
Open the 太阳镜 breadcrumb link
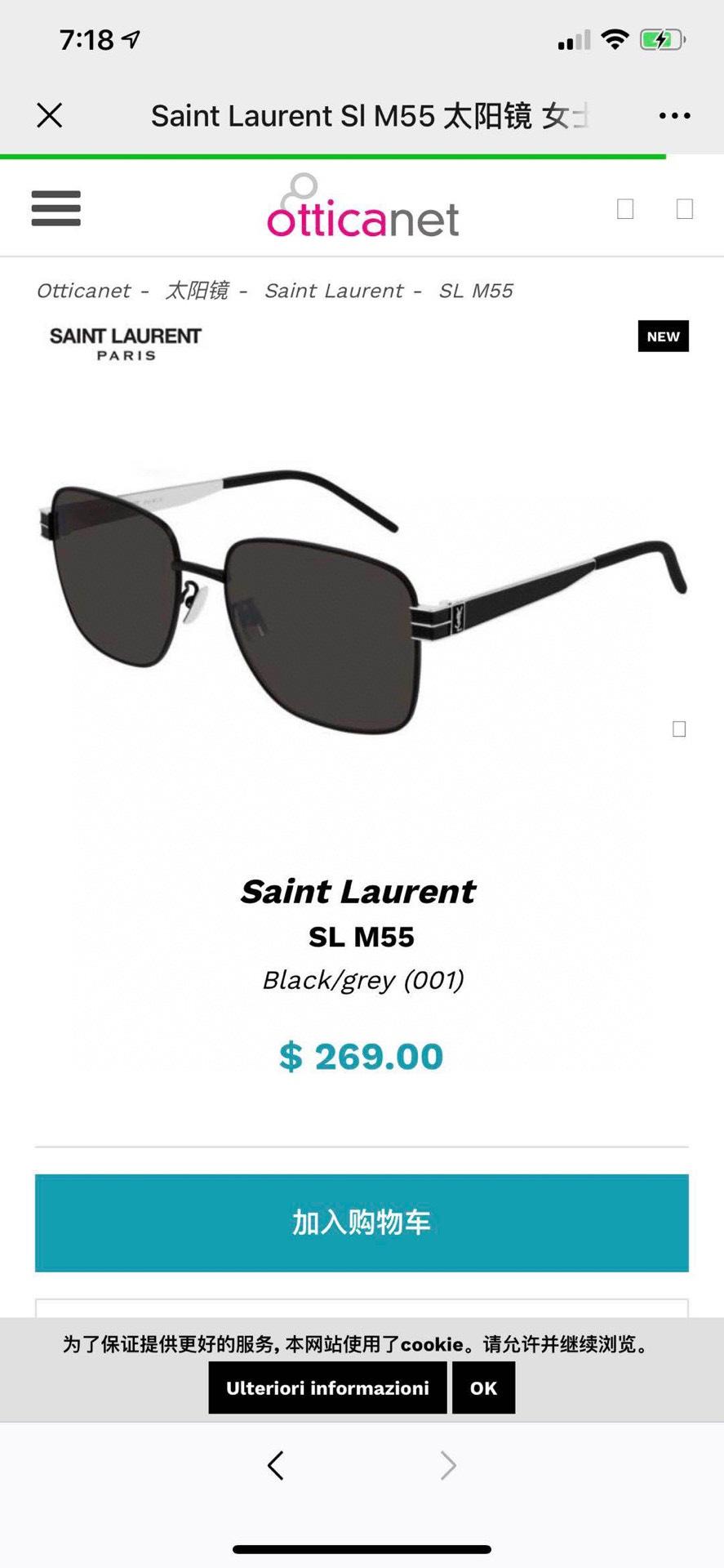[x=197, y=291]
